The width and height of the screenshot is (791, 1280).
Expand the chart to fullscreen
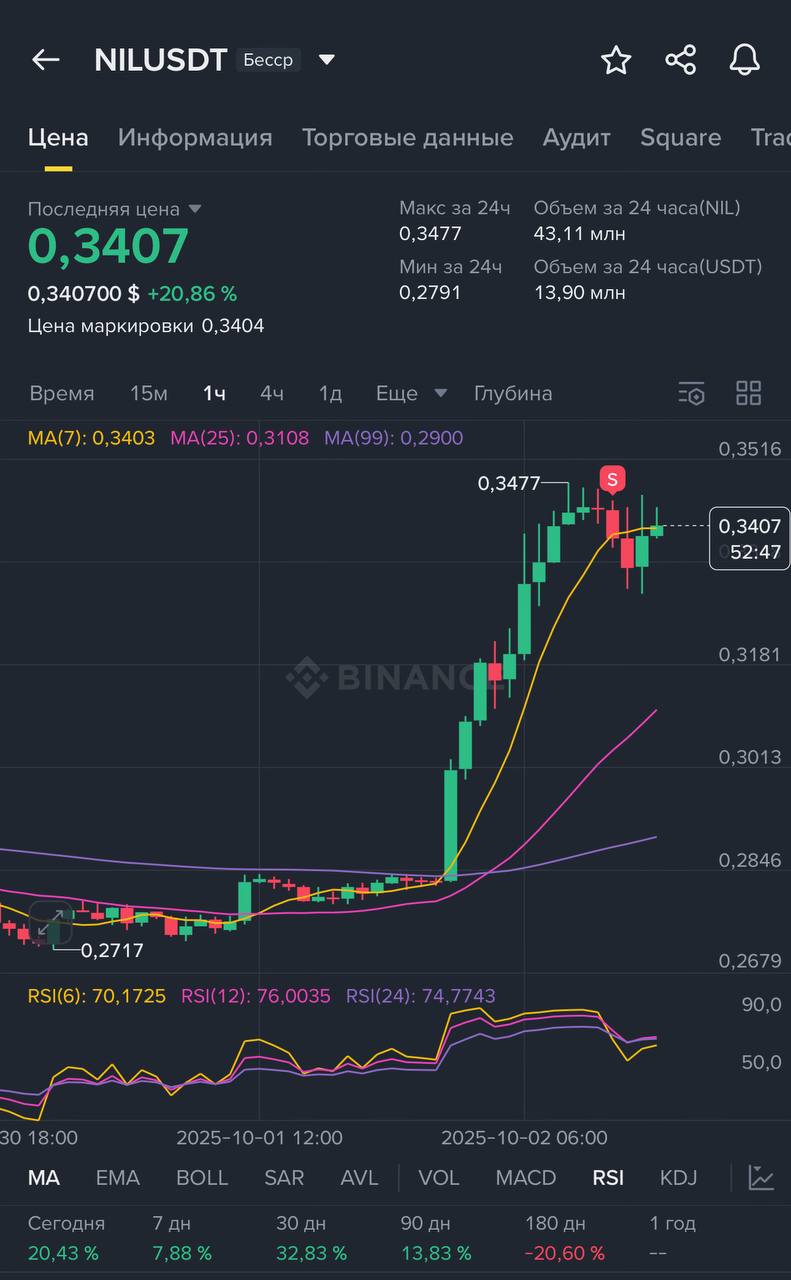50,922
